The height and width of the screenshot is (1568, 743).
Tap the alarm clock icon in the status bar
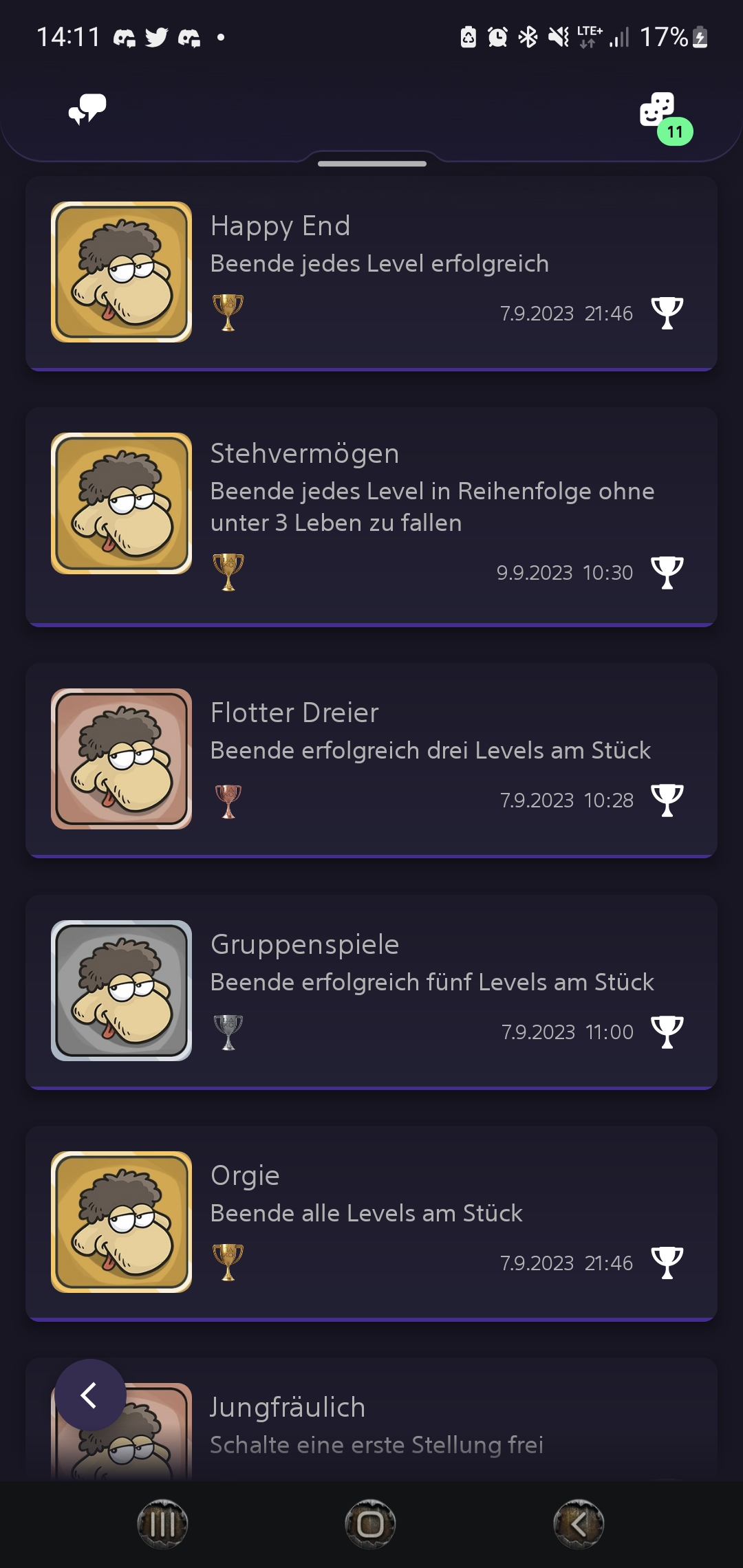click(x=497, y=38)
